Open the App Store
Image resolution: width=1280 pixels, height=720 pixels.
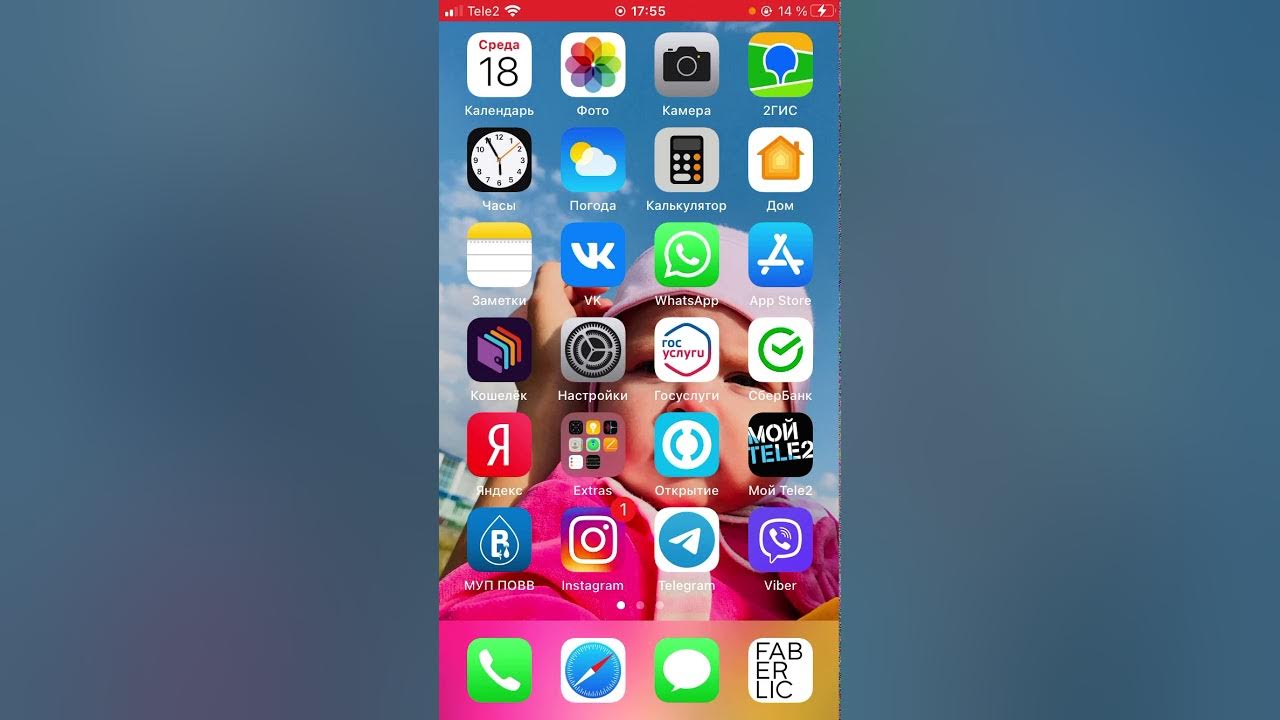tap(780, 255)
